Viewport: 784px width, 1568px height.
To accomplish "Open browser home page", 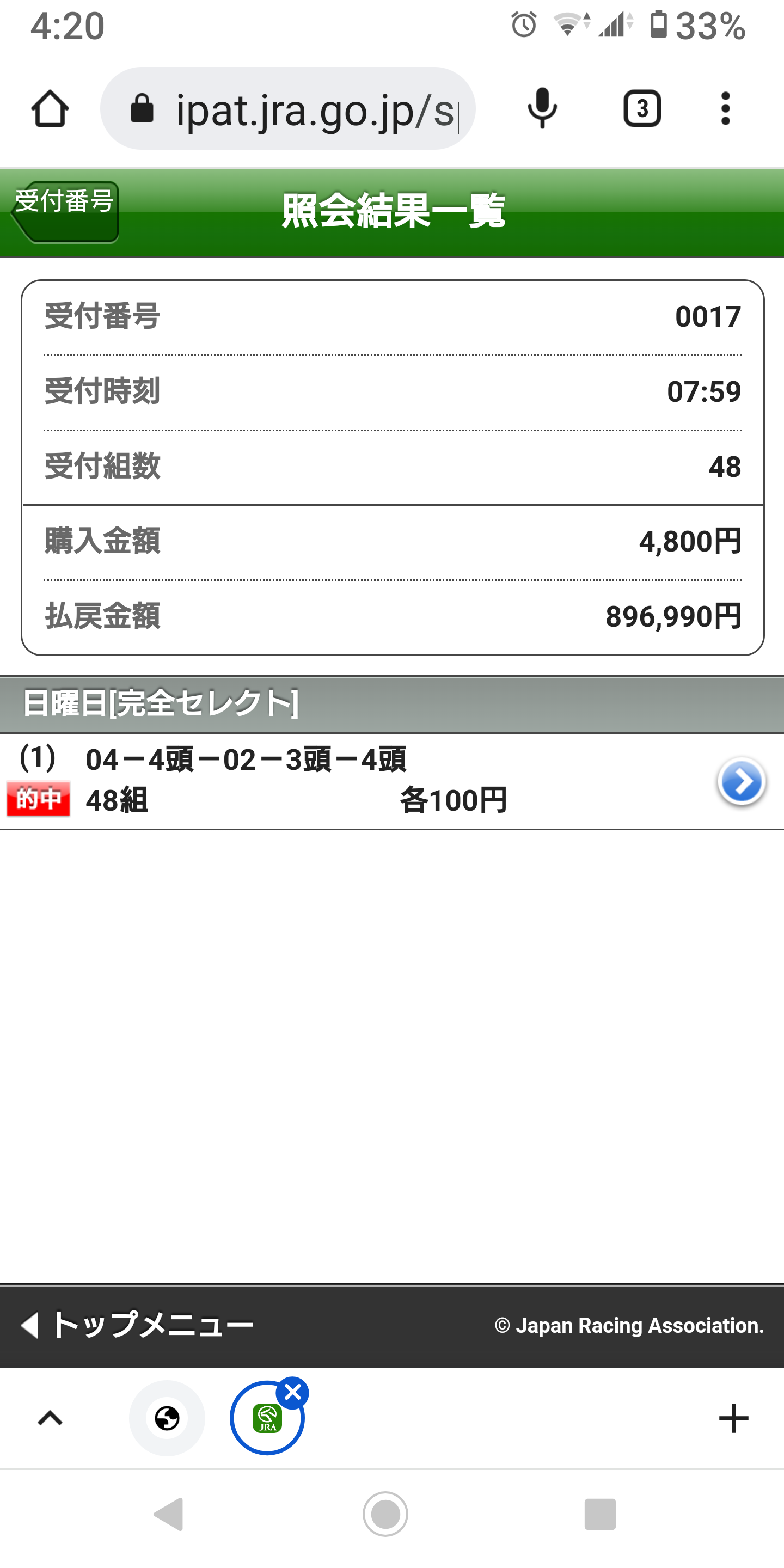I will pos(50,109).
